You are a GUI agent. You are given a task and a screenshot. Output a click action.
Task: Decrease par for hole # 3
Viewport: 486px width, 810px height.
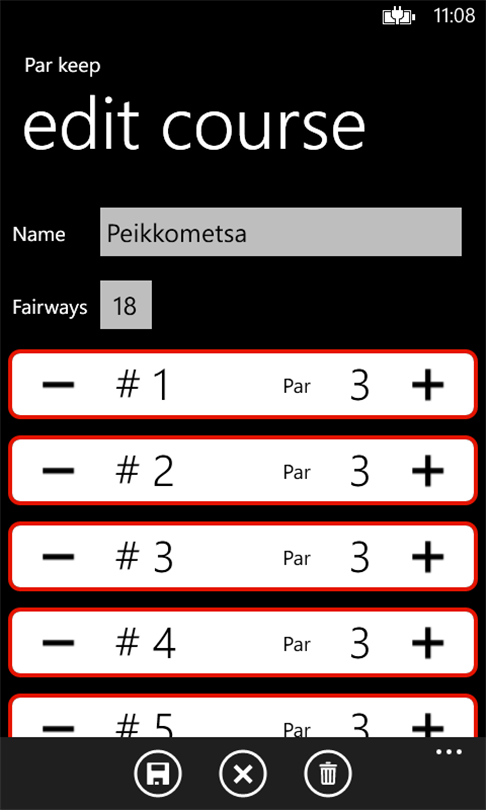58,556
